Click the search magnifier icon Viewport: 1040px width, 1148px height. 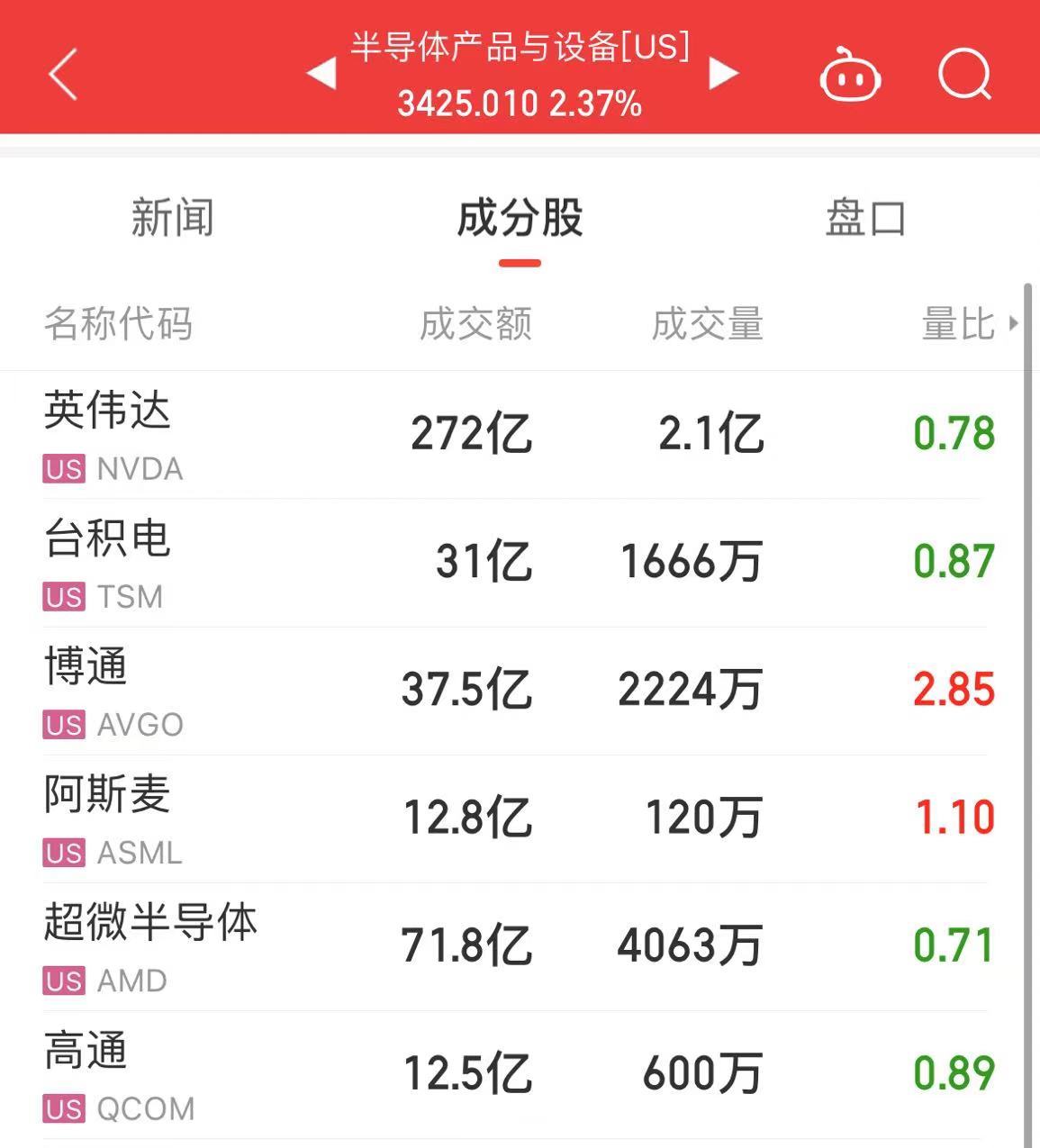tap(963, 76)
